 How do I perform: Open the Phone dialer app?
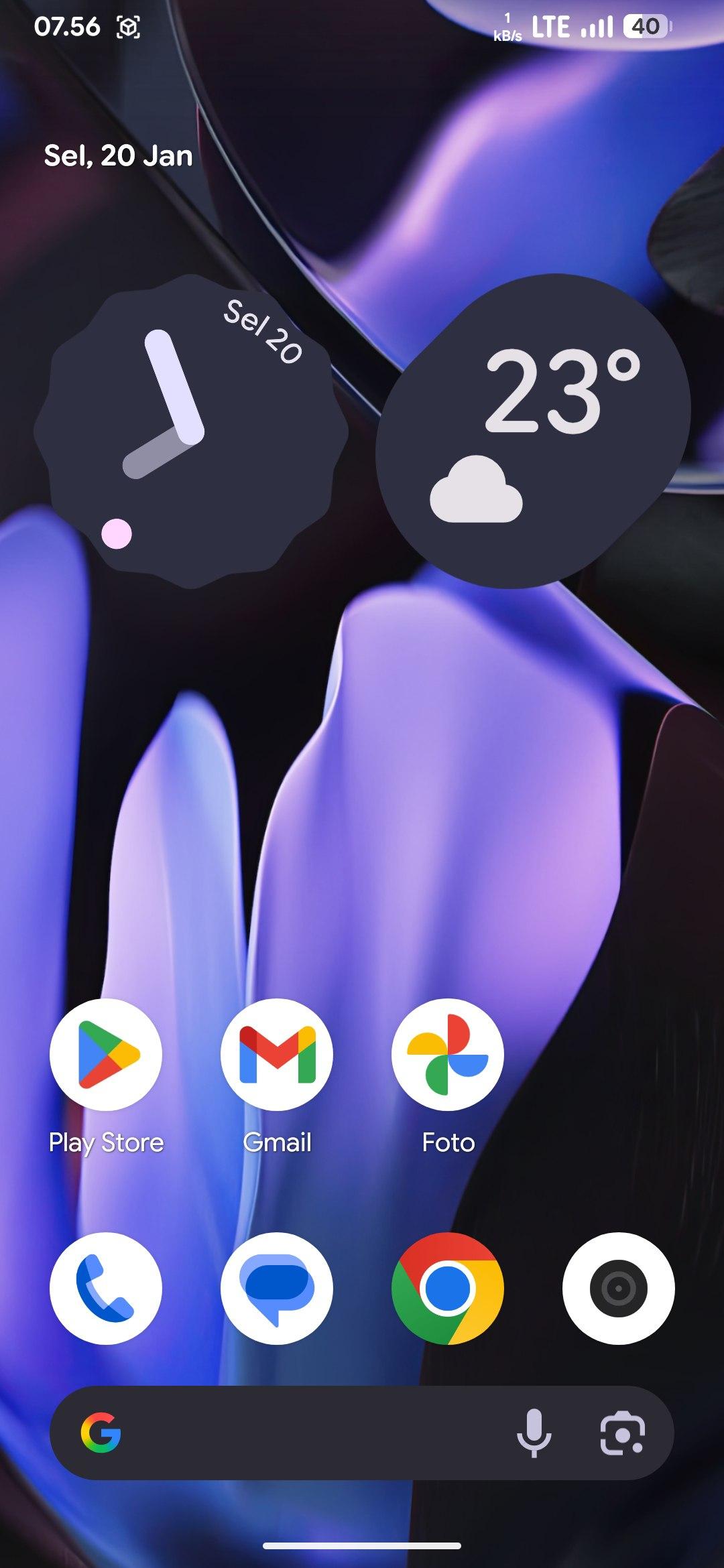[x=106, y=1288]
